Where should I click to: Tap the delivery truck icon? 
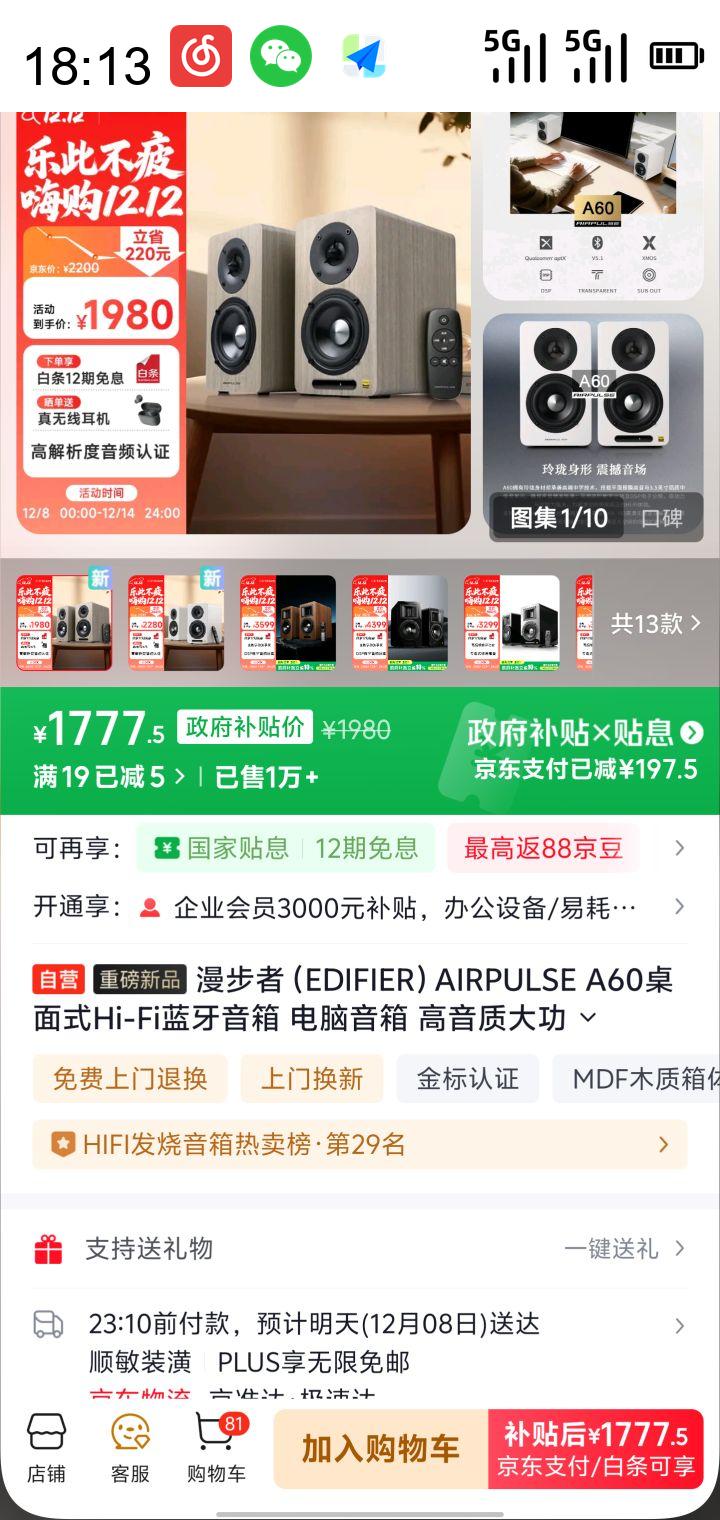pos(42,1325)
